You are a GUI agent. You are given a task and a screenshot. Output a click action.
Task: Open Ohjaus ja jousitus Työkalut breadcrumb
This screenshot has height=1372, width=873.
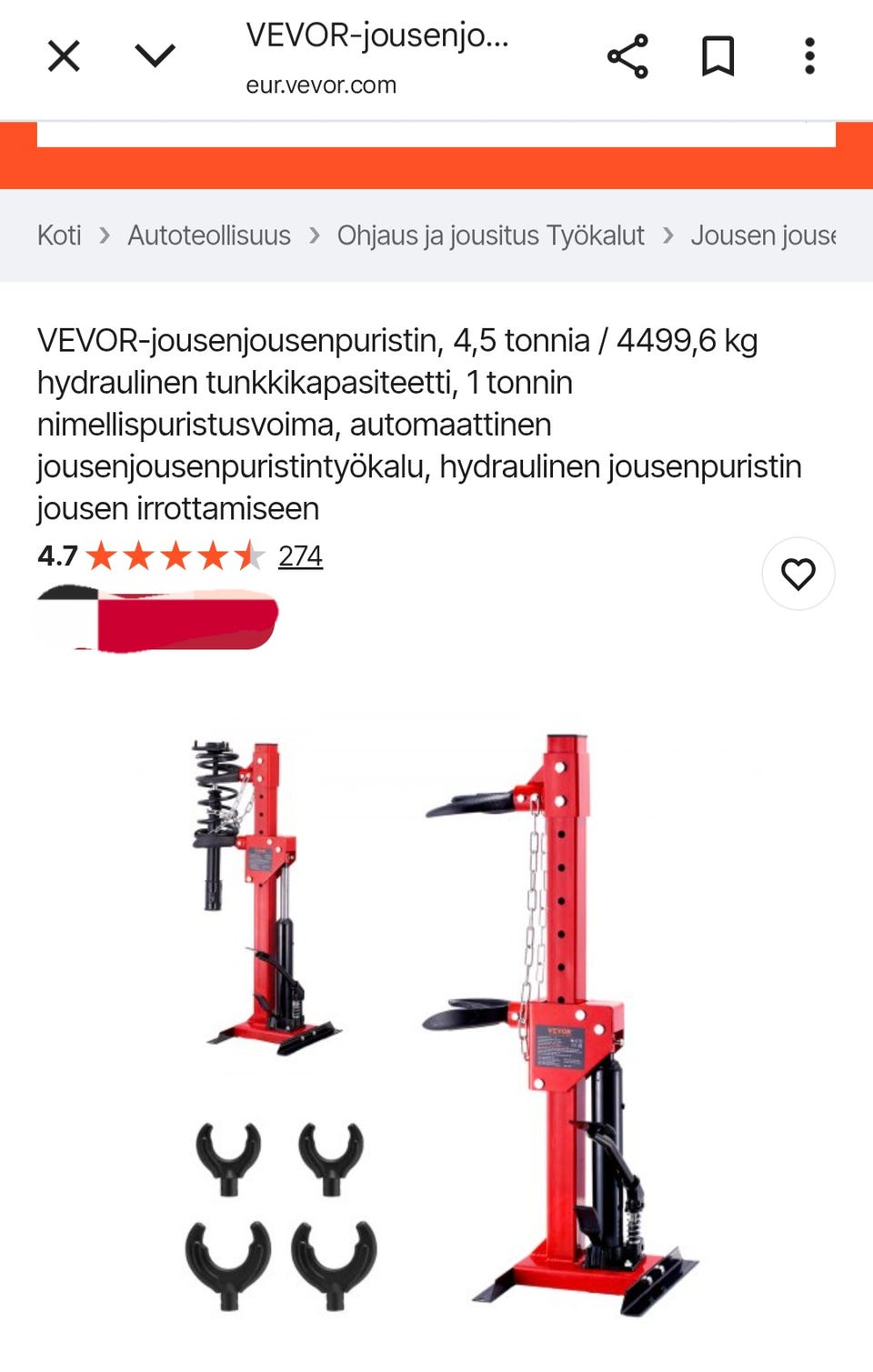tap(490, 235)
